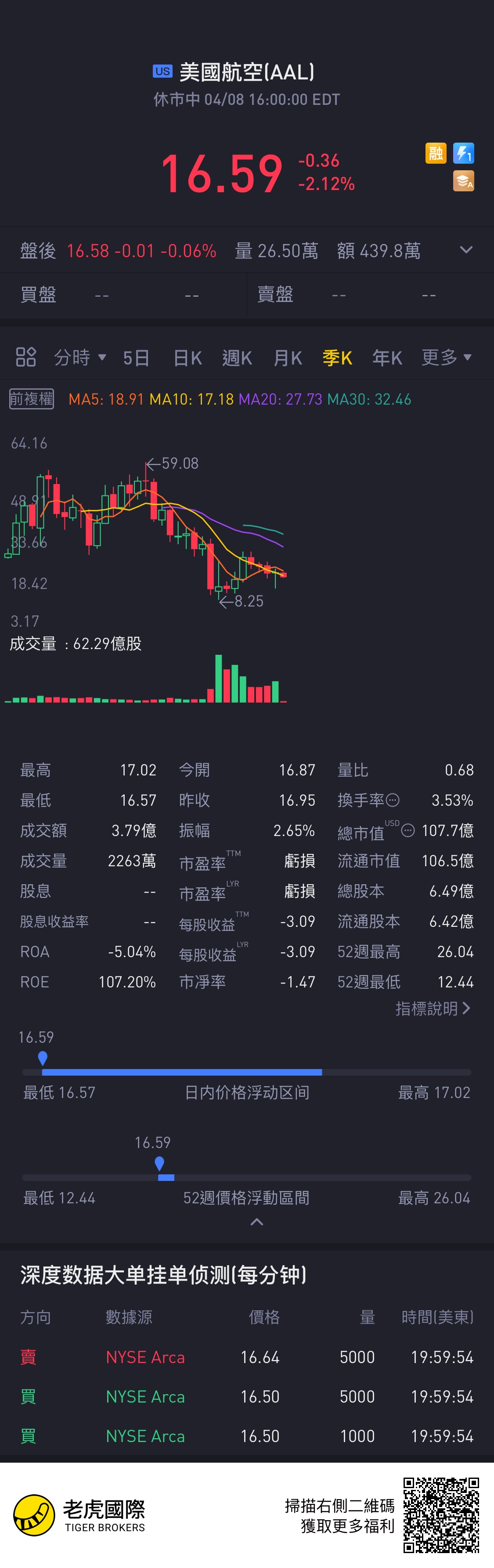Tap the yellow 融 margin badge
Viewport: 494px width, 1568px height.
pos(436,153)
